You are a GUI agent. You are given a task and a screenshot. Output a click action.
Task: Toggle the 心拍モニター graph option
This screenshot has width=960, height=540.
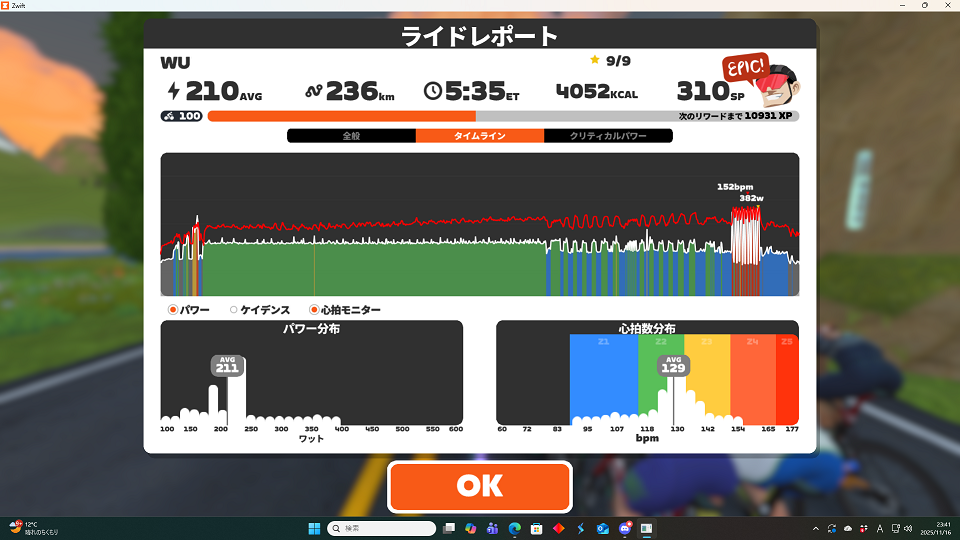click(314, 310)
